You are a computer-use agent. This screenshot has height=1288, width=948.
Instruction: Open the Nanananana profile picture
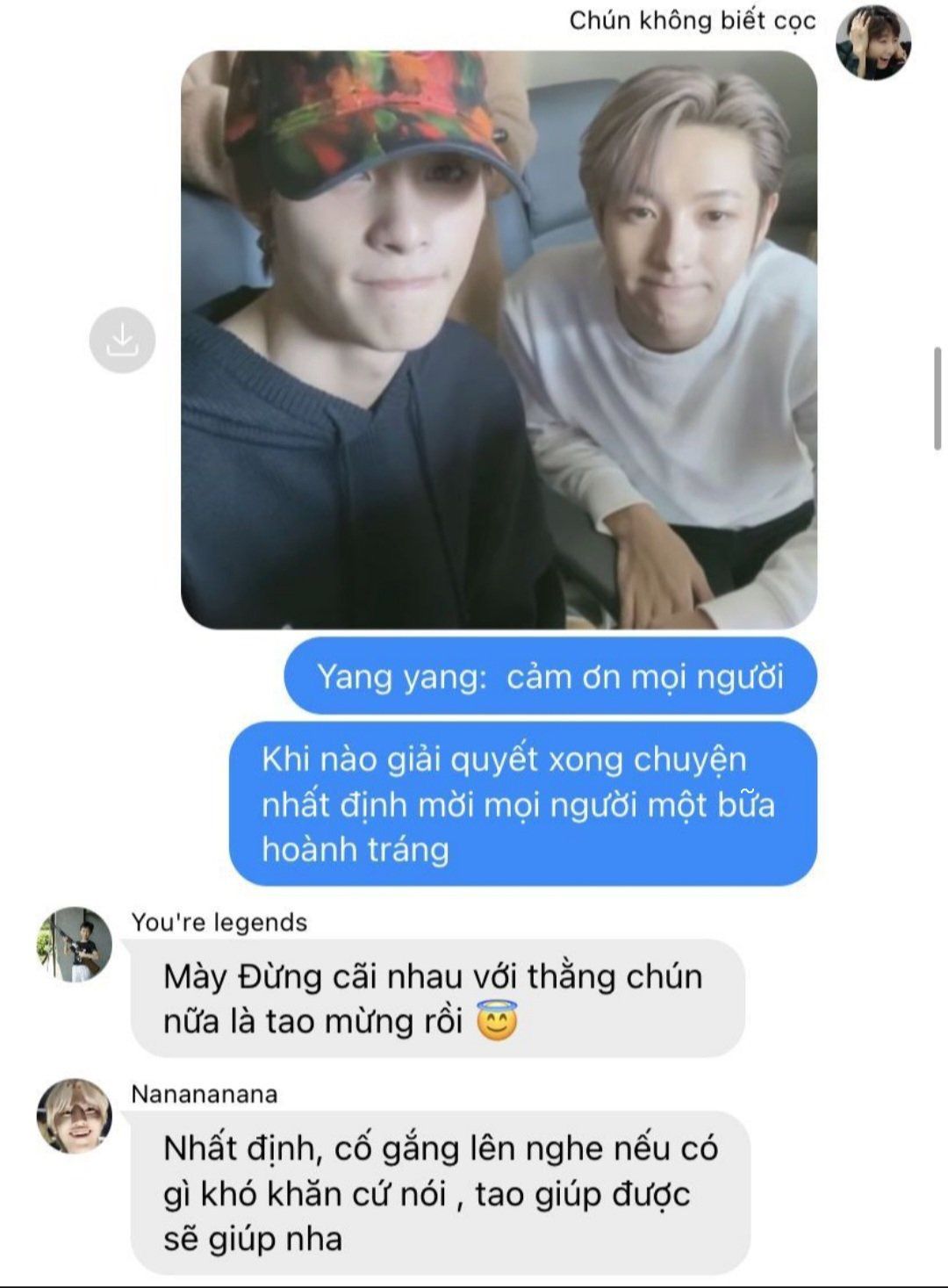(x=75, y=1116)
